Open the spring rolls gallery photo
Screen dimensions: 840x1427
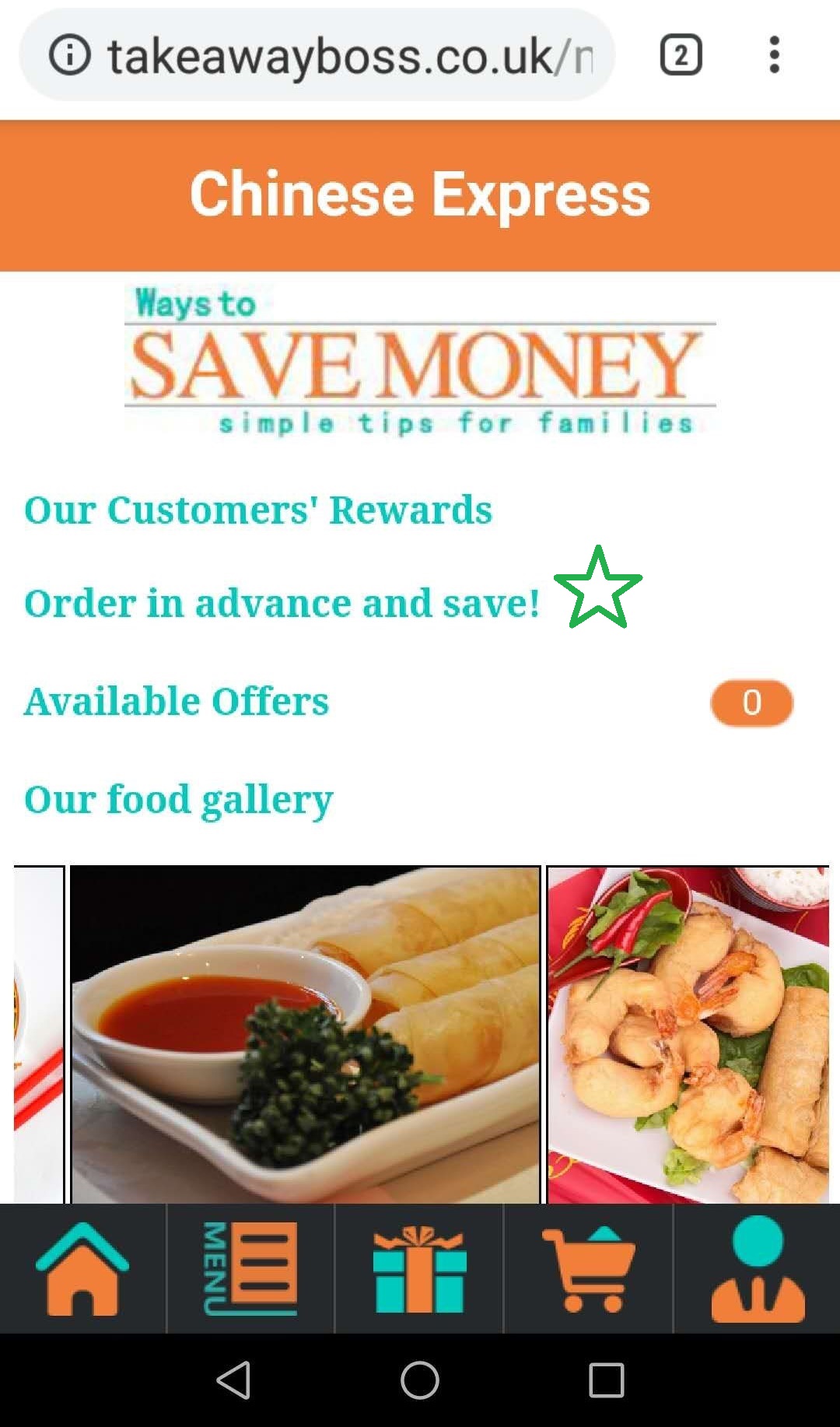[305, 1035]
